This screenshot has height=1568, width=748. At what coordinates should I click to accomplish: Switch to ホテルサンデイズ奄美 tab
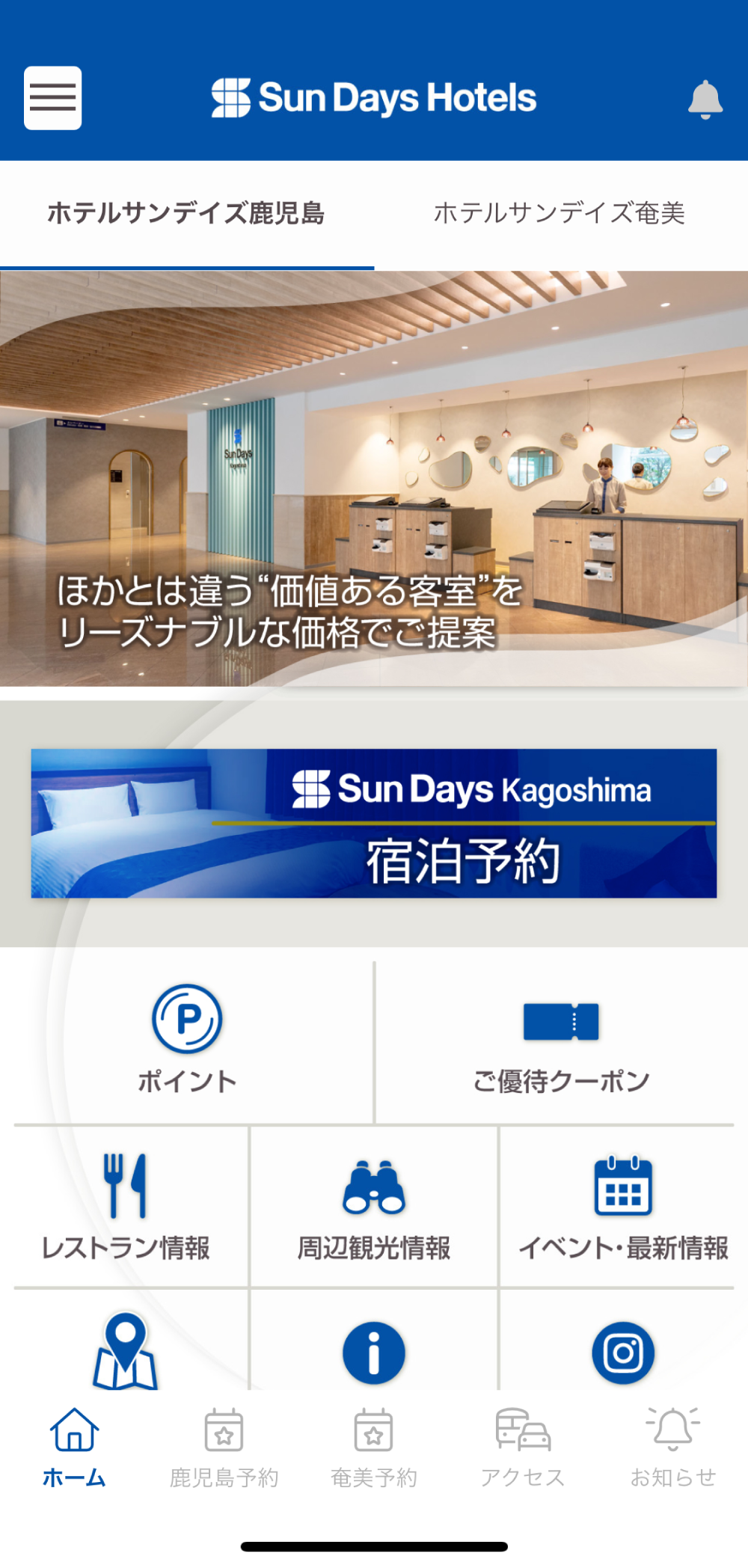click(x=560, y=213)
